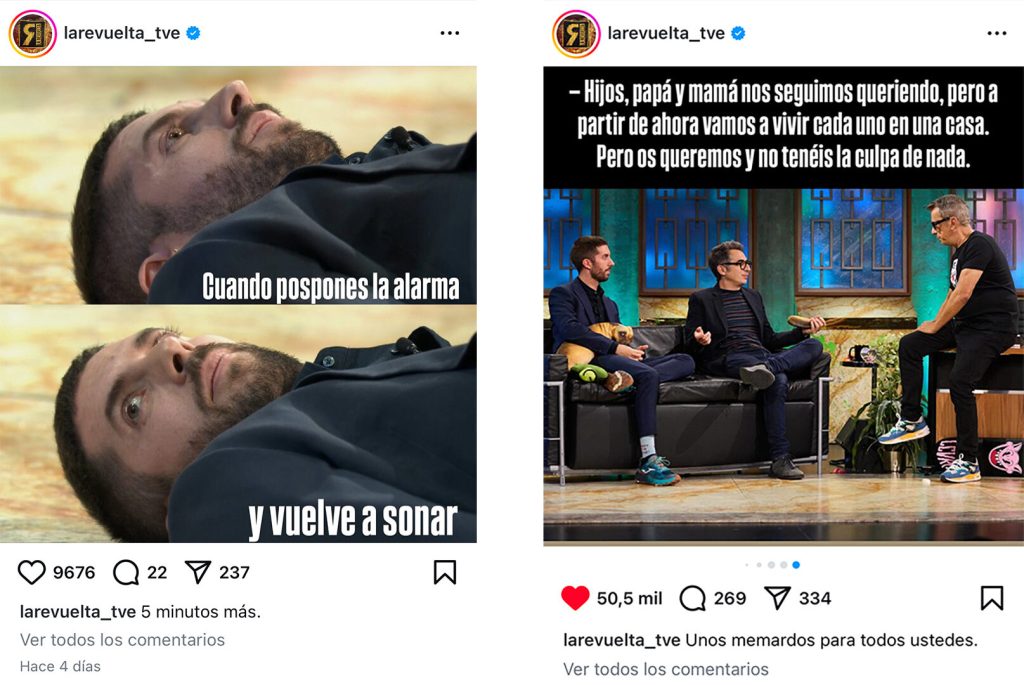1024x685 pixels.
Task: View all comments under 5 minutos más post
Action: click(122, 640)
